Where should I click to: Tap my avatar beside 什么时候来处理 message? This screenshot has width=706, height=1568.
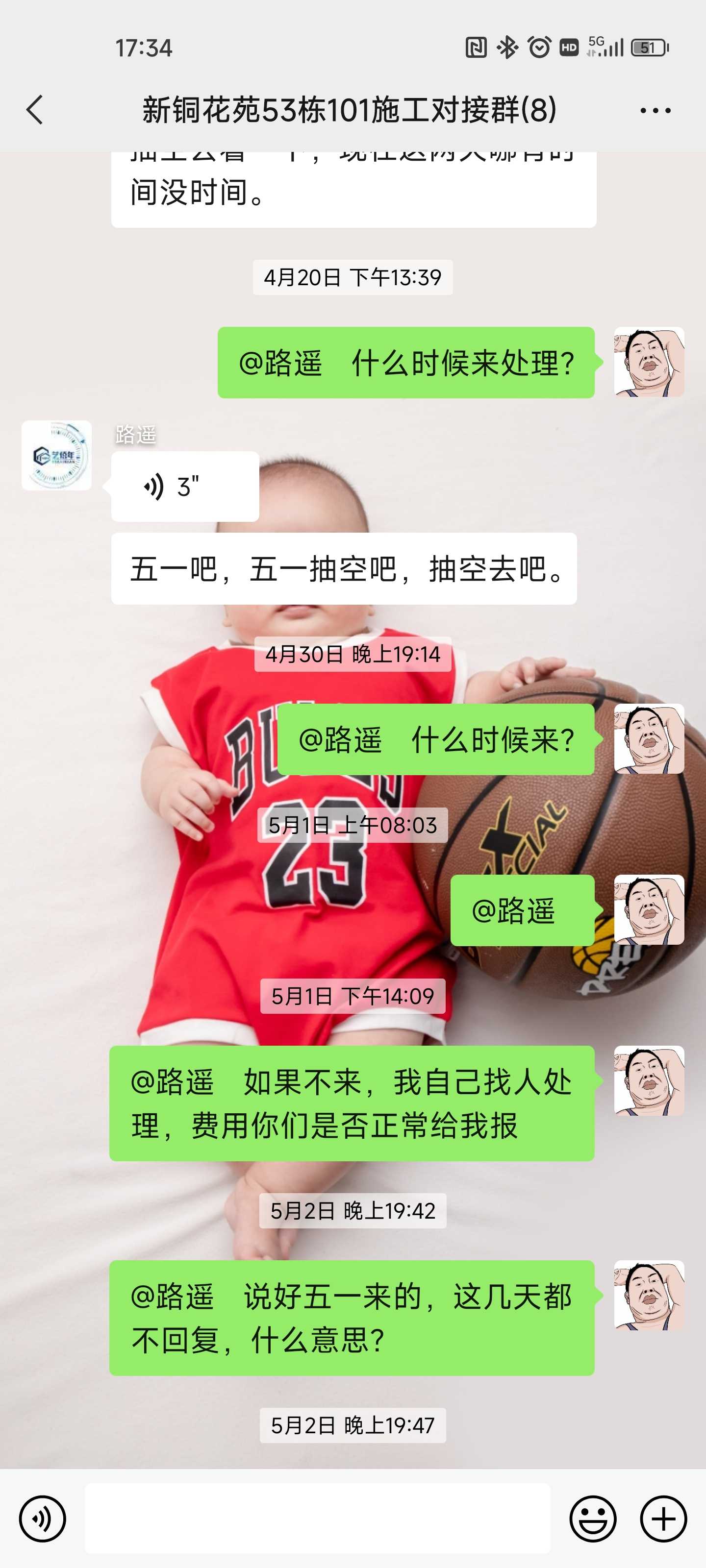pyautogui.click(x=649, y=362)
